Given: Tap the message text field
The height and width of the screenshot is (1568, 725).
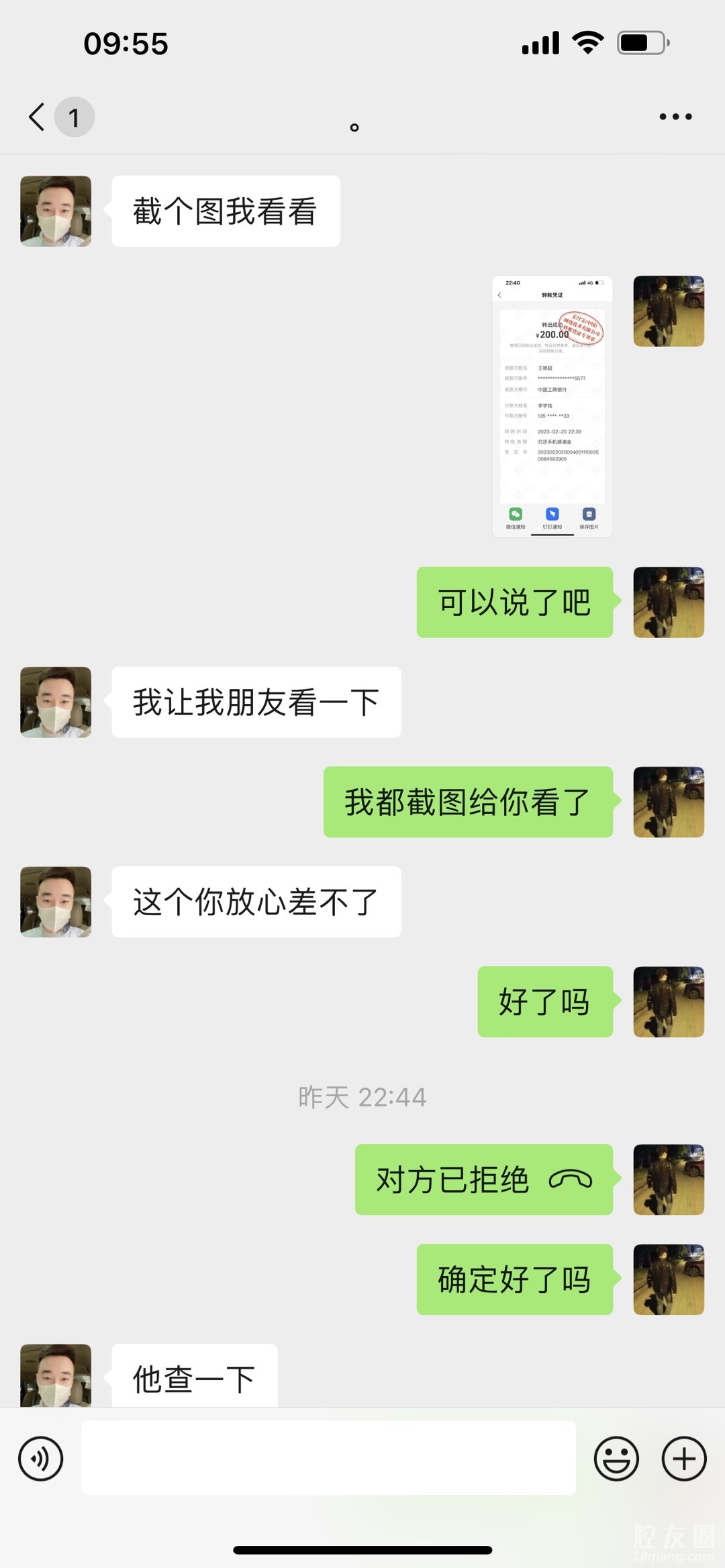Looking at the screenshot, I should pyautogui.click(x=328, y=1457).
